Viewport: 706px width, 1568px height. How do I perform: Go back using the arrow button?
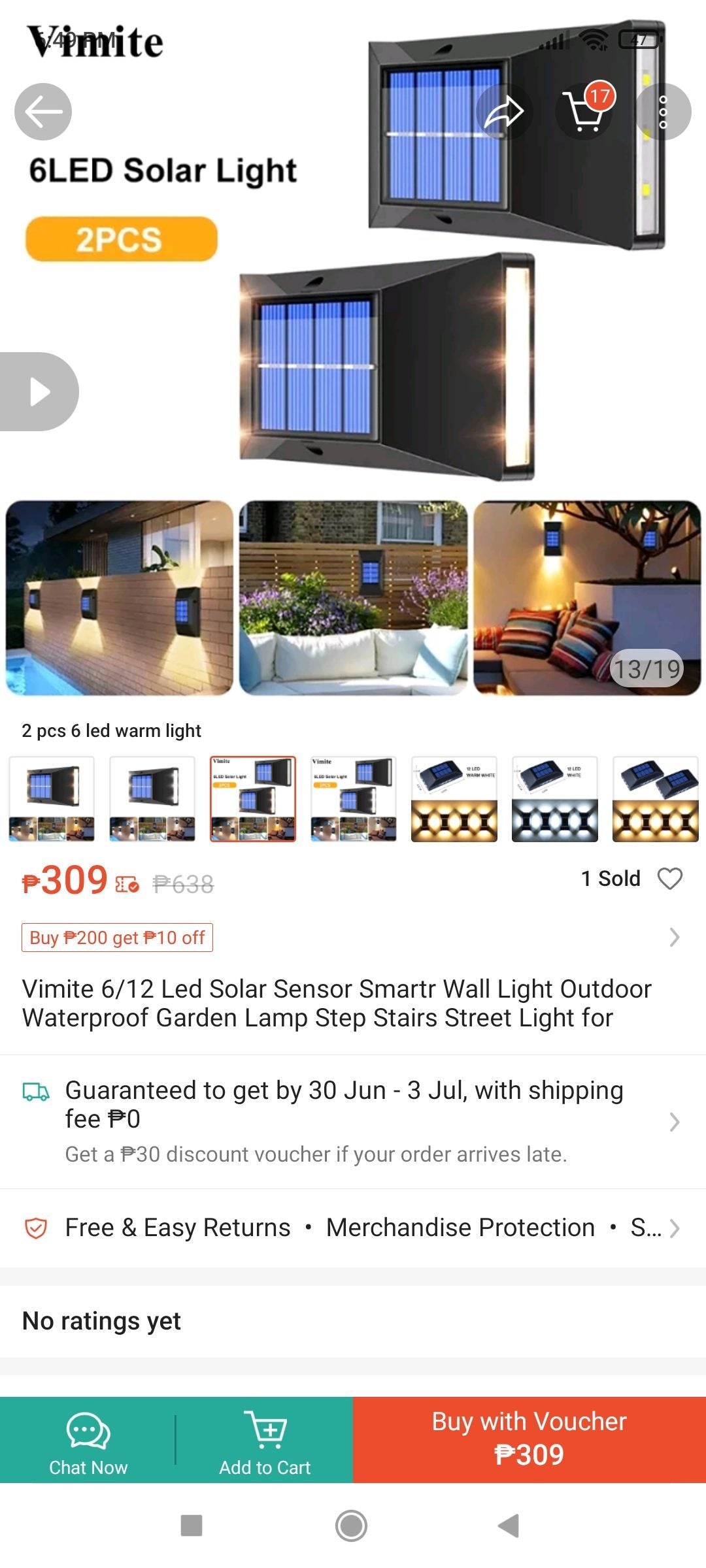(43, 112)
